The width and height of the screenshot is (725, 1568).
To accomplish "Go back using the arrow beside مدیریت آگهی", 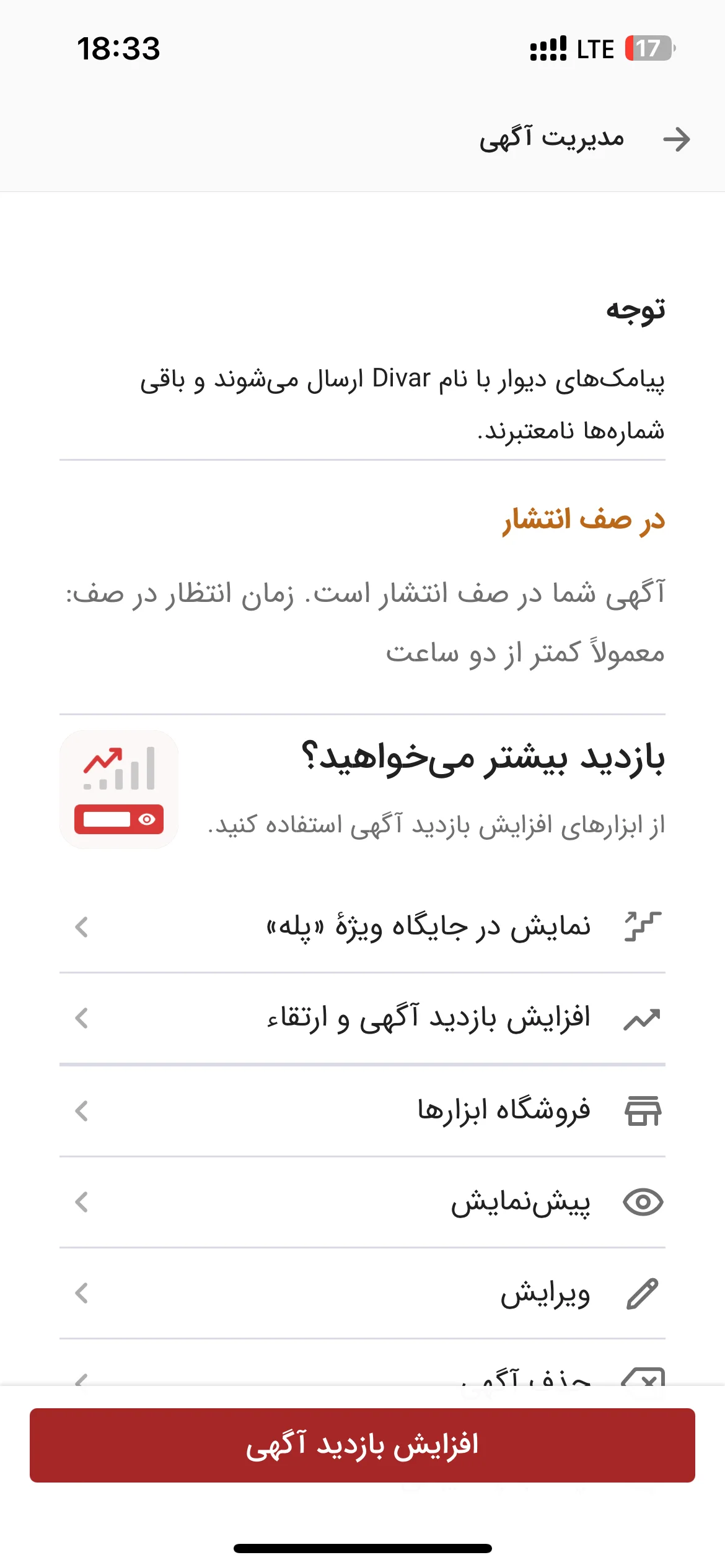I will (x=676, y=139).
